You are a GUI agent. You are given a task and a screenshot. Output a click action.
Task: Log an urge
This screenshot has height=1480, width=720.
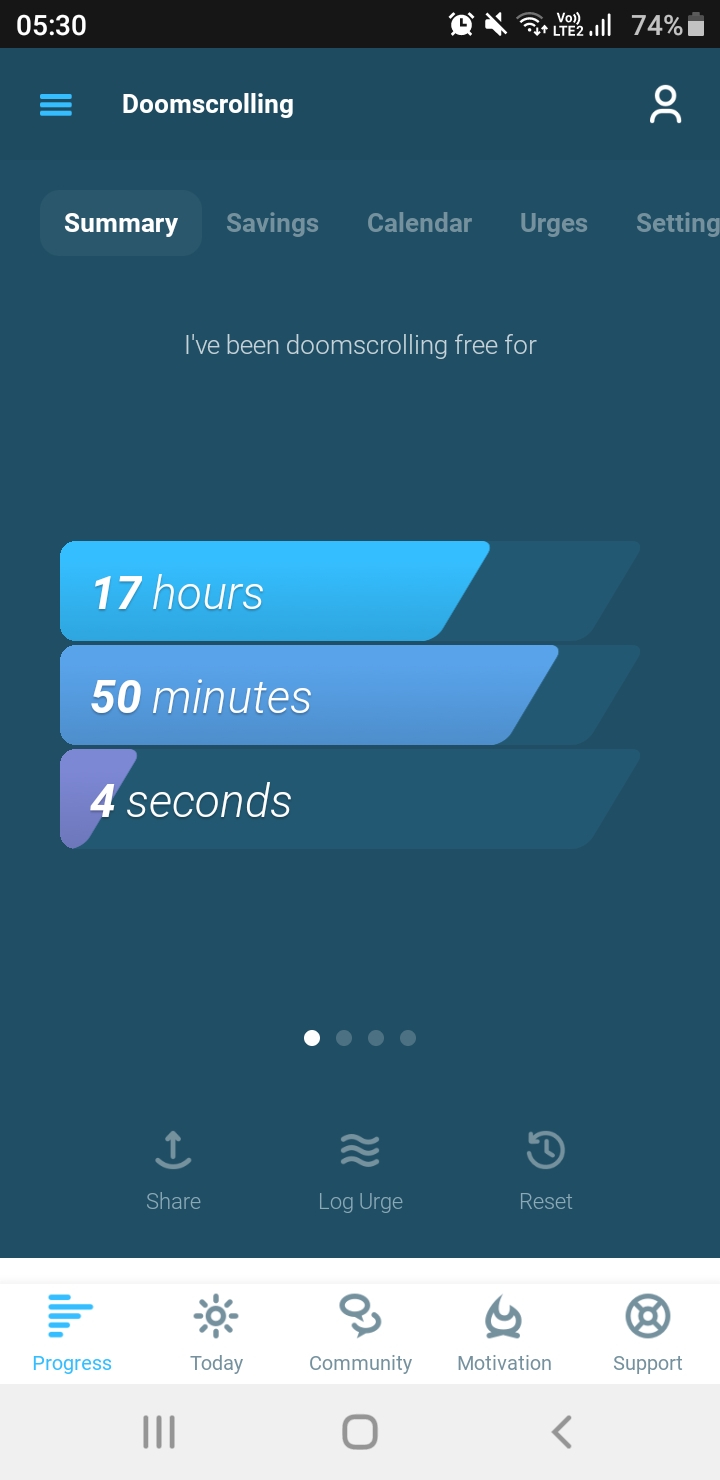point(360,1171)
